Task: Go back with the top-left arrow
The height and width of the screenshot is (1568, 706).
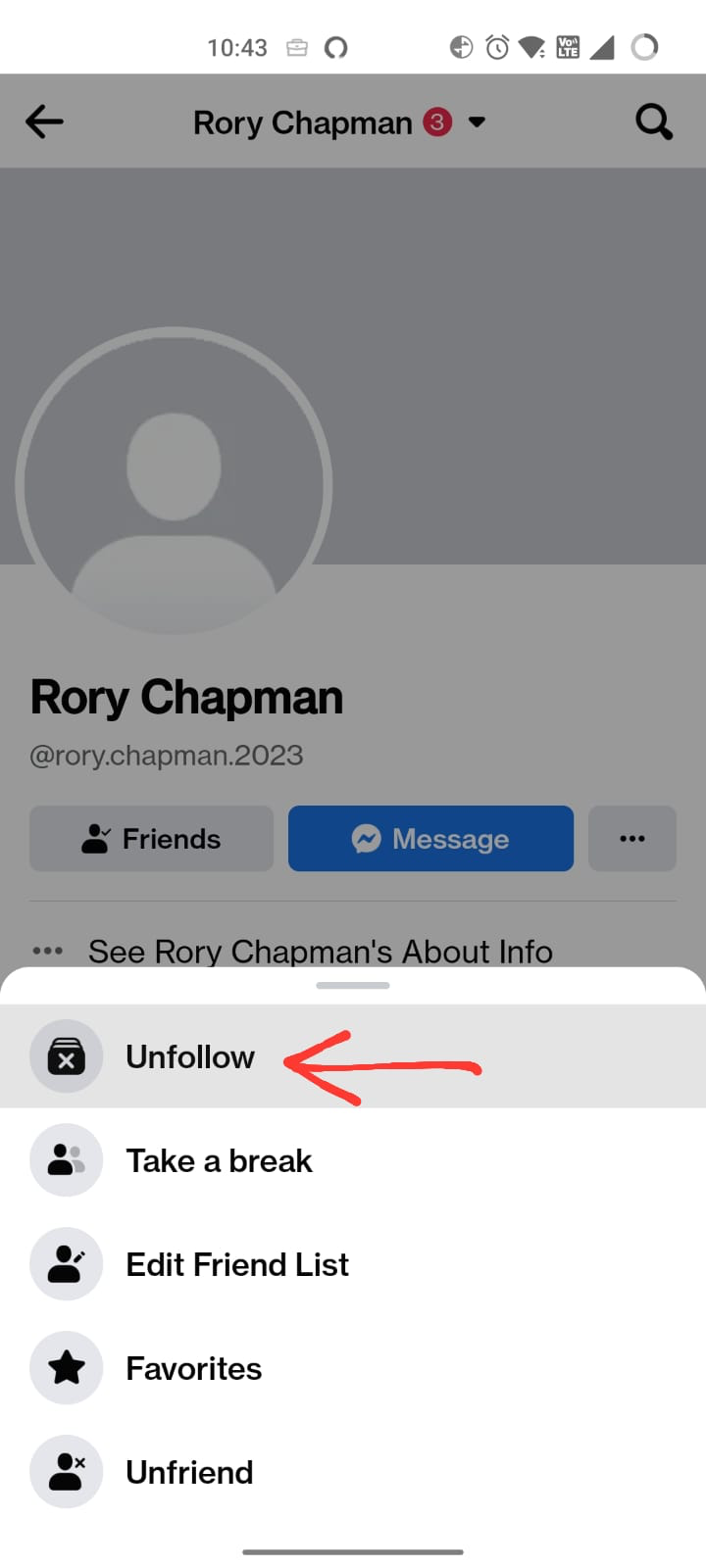Action: [x=44, y=122]
